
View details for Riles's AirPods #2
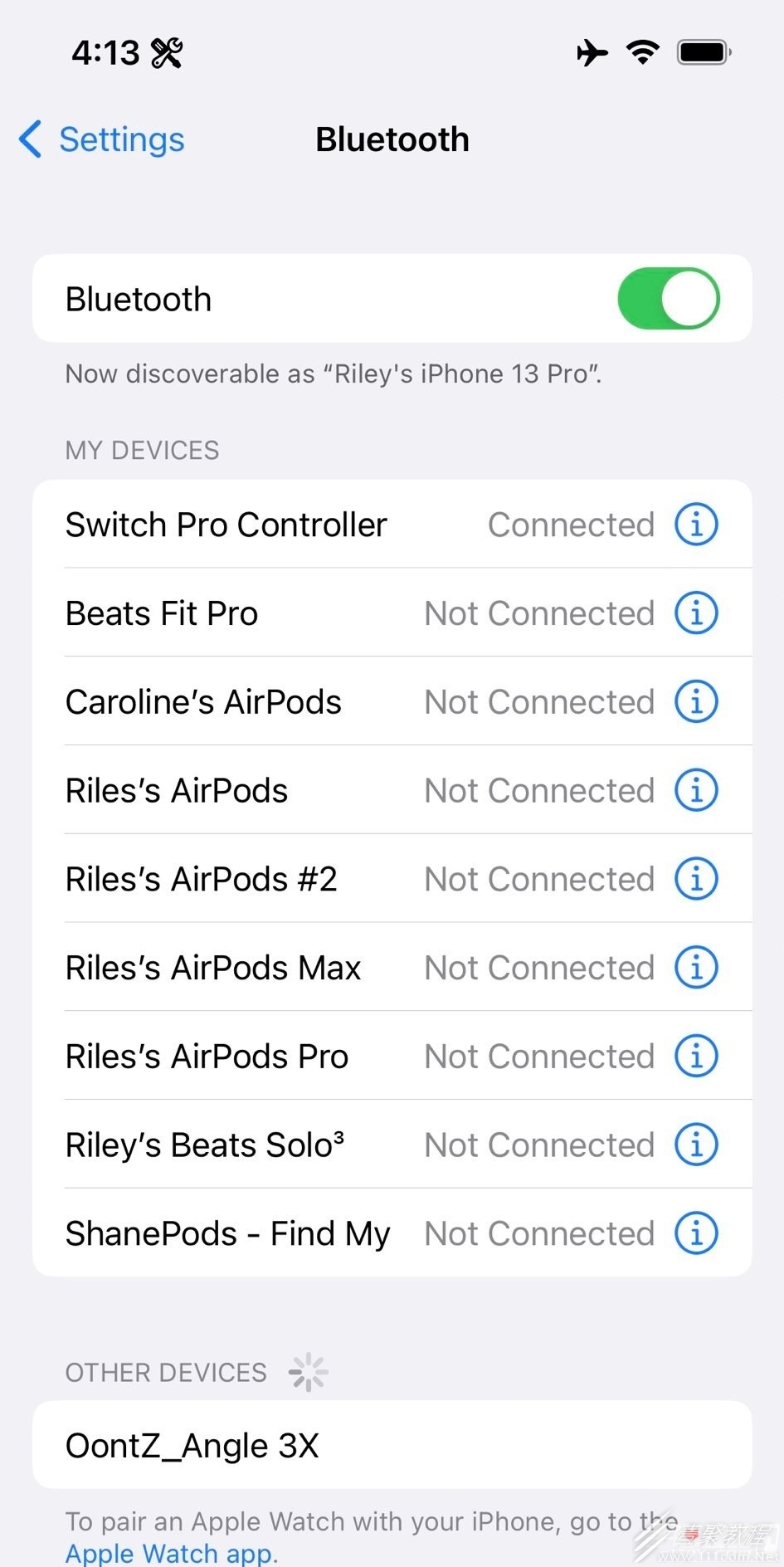[x=696, y=879]
